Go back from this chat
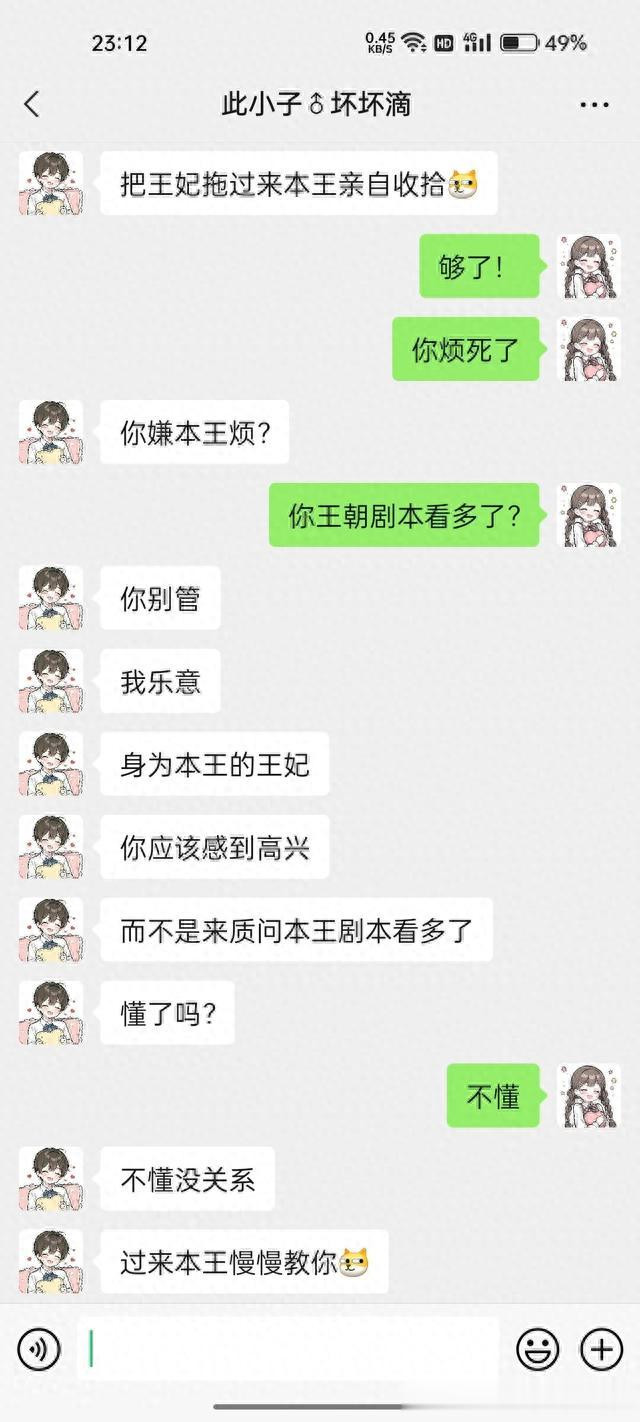Viewport: 640px width, 1422px height. (x=32, y=104)
